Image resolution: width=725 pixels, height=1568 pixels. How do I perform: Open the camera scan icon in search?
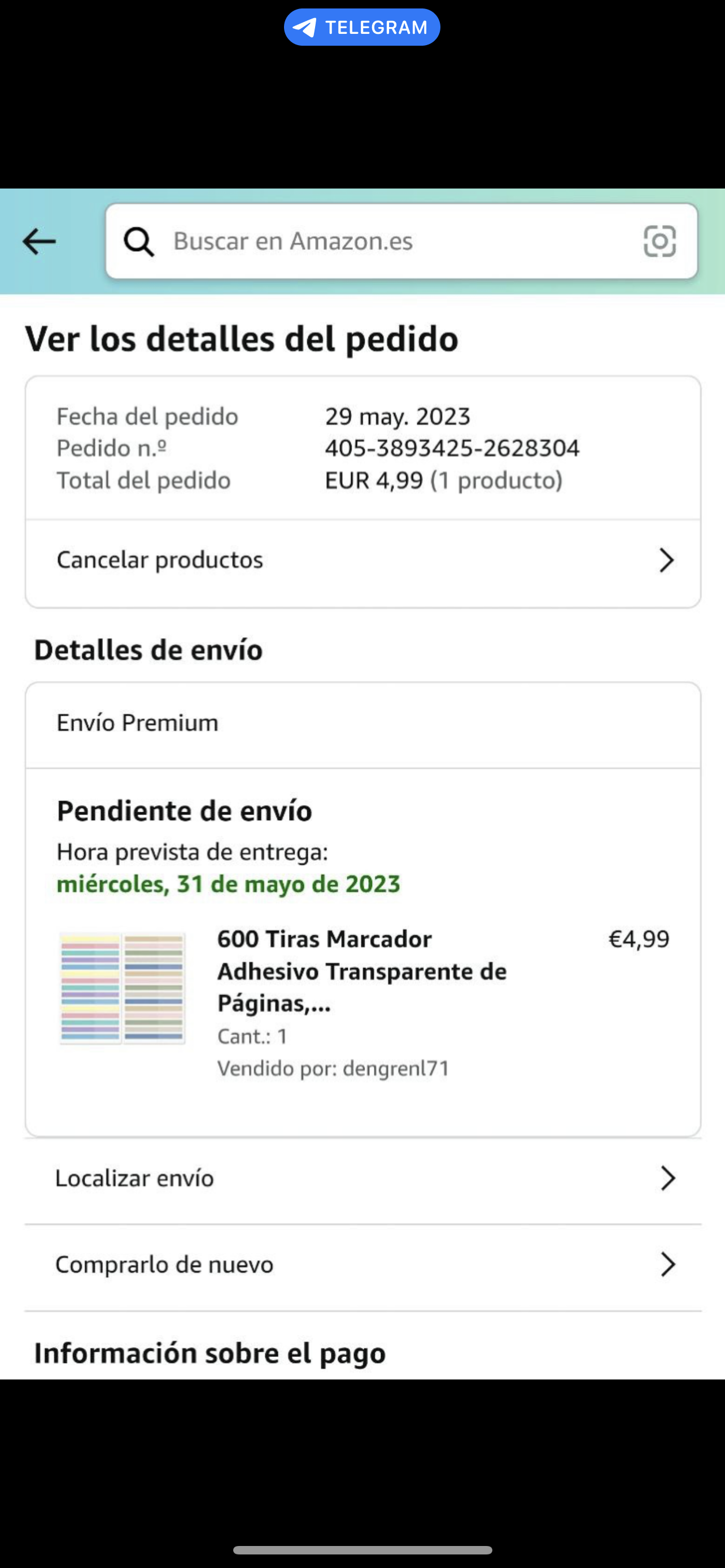coord(660,241)
